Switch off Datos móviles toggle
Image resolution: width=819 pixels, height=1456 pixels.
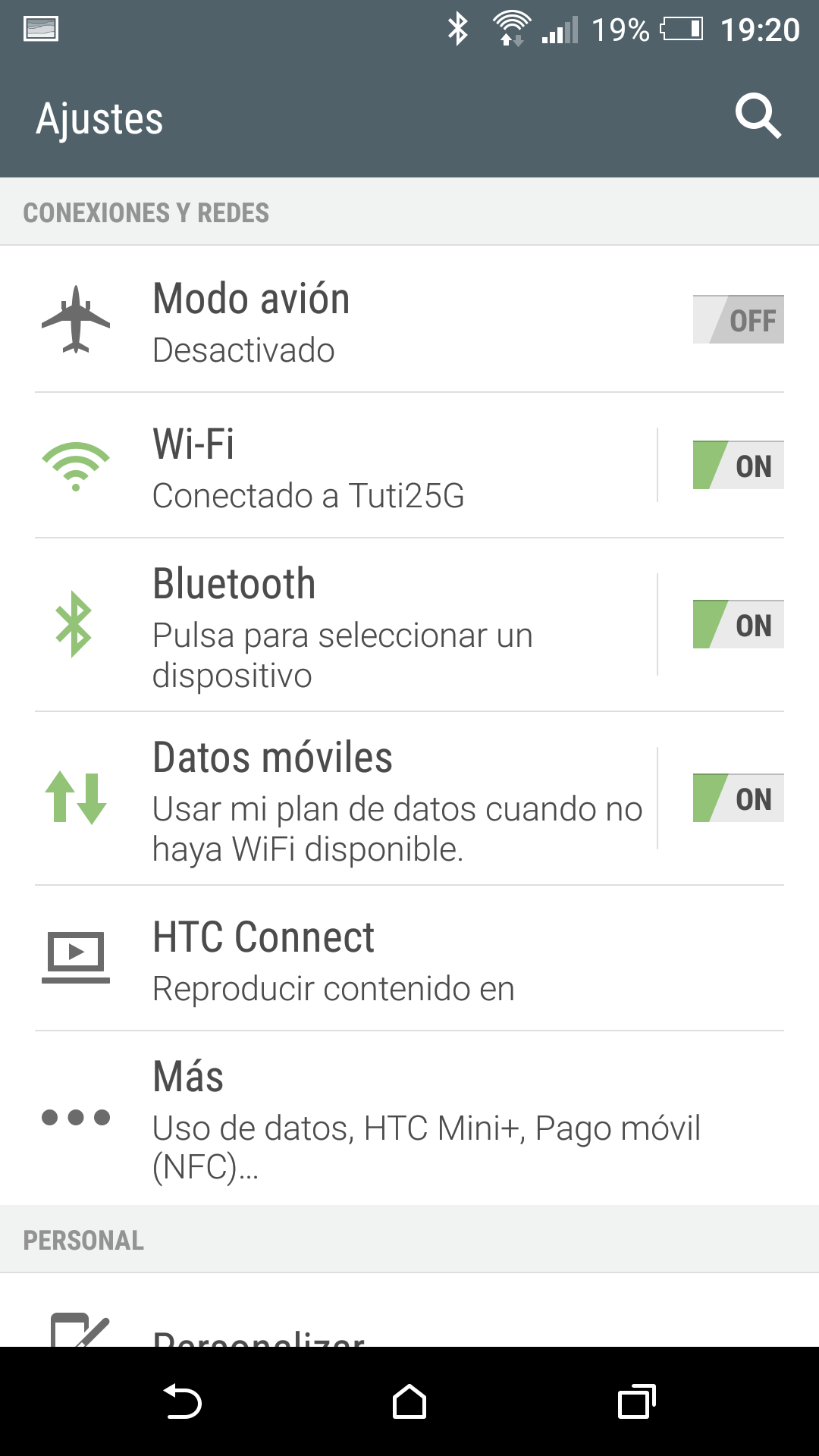(738, 798)
